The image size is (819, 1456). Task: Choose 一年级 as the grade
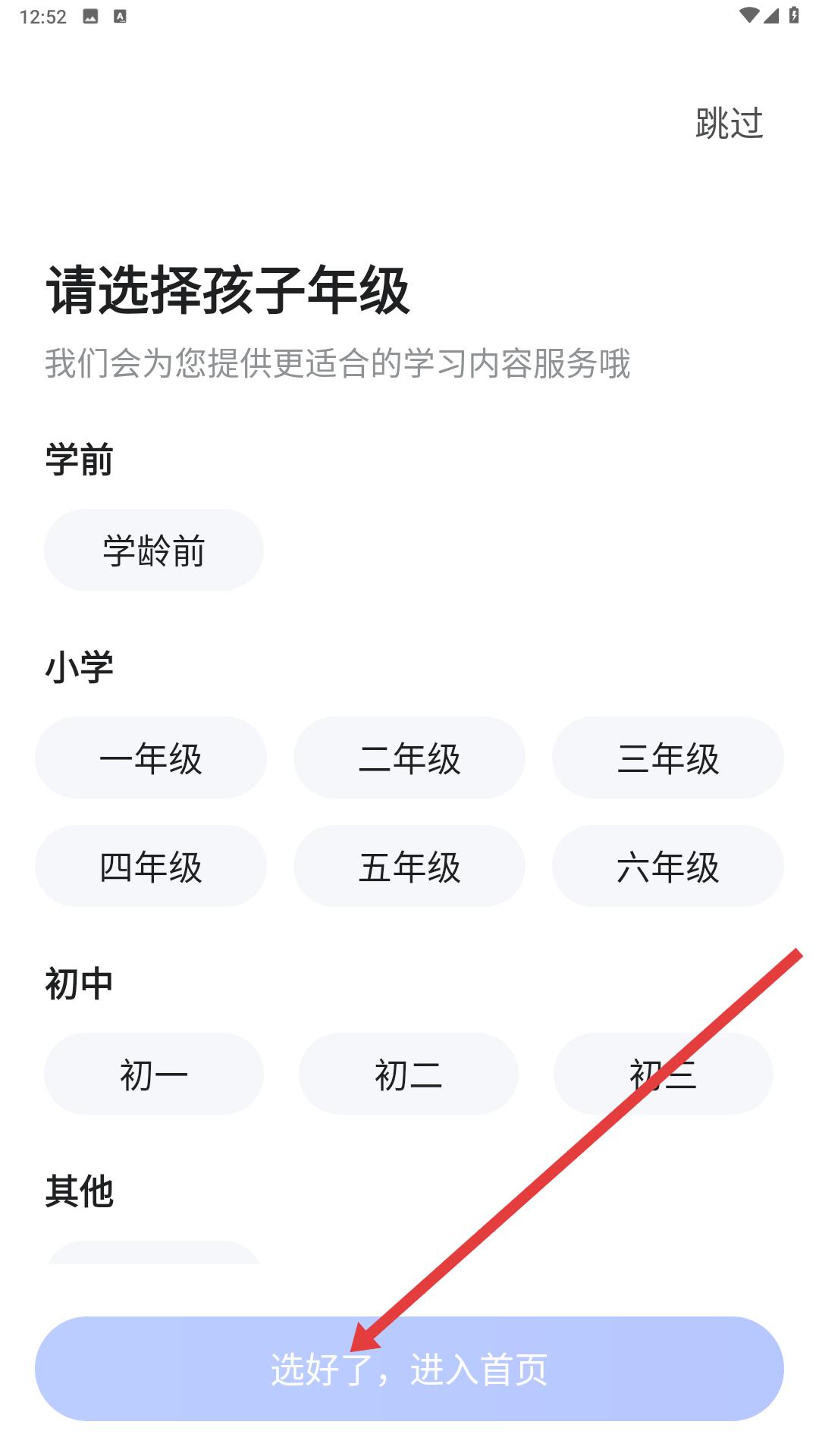151,758
